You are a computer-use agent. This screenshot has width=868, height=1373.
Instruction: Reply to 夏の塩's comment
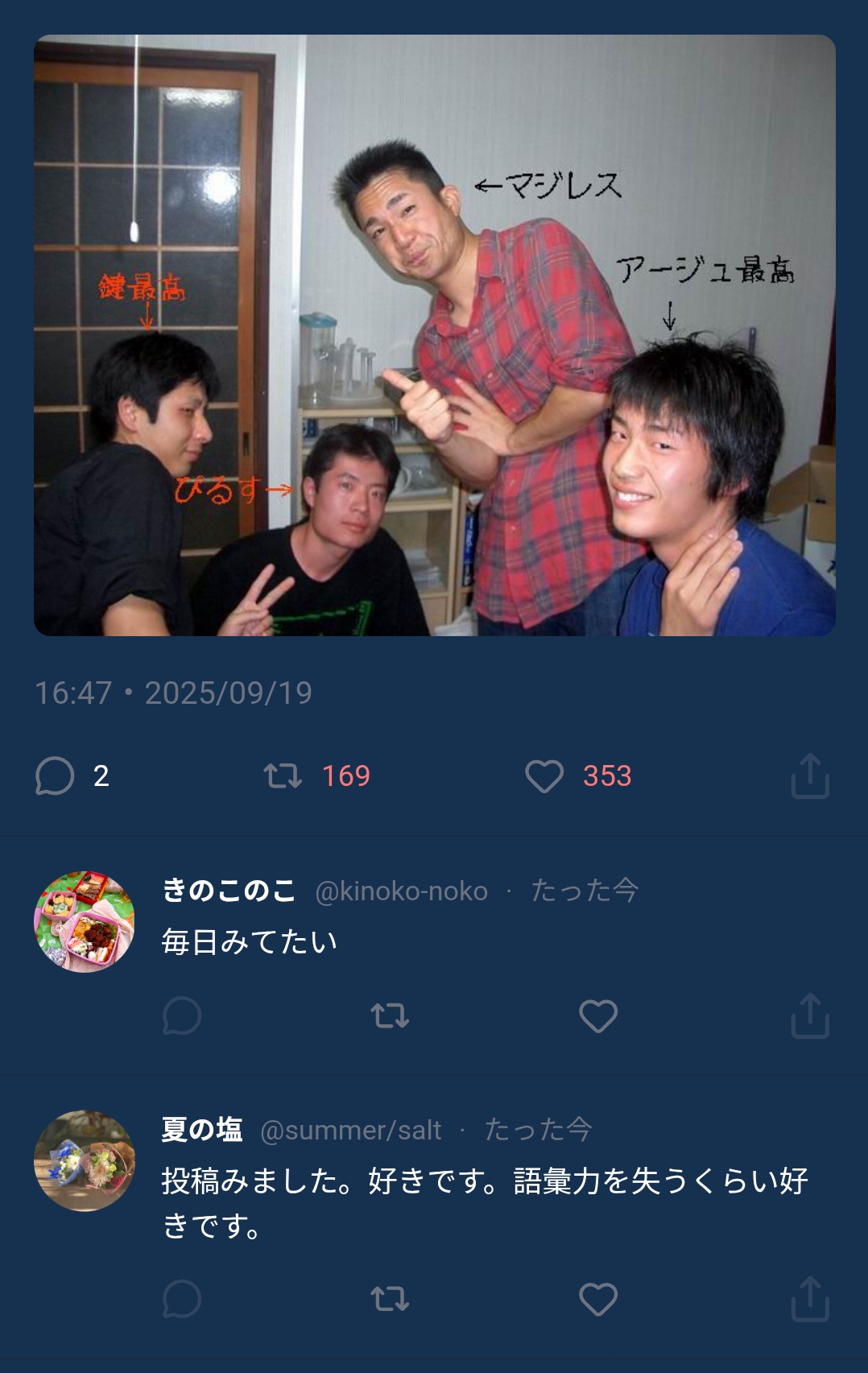tap(182, 1299)
